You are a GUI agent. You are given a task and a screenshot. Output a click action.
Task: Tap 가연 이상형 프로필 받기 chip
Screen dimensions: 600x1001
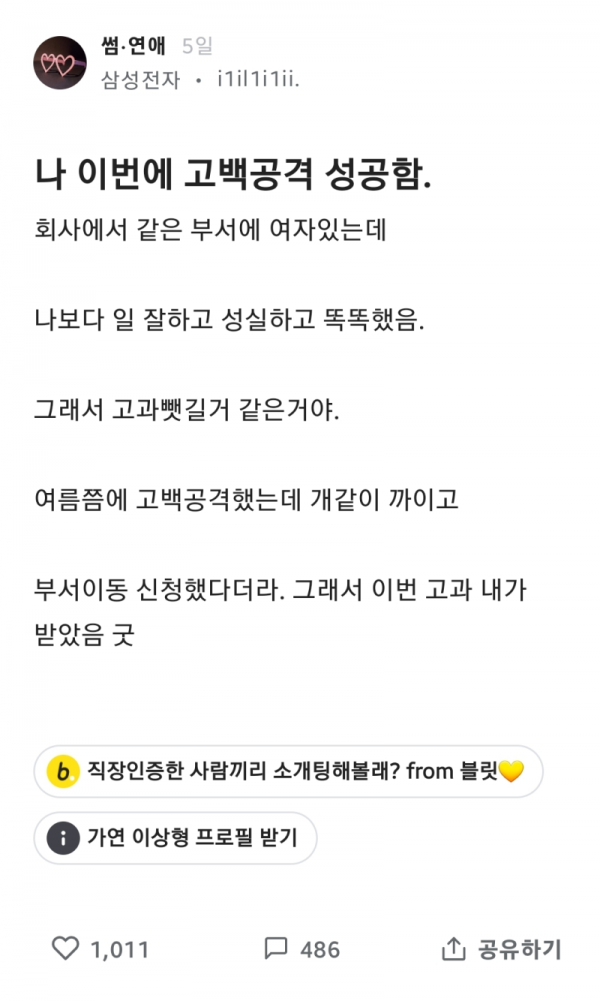(175, 837)
